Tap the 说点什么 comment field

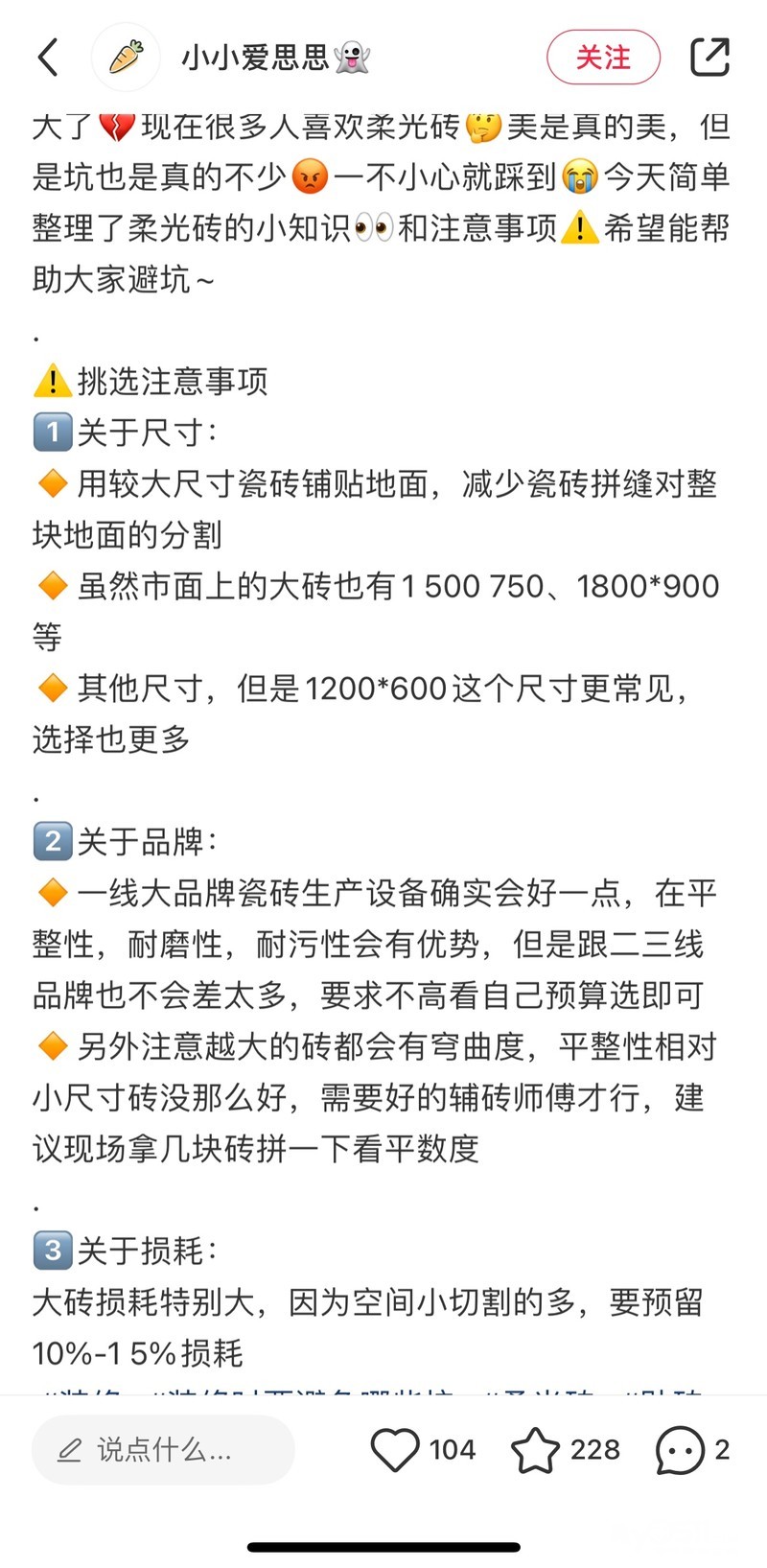tap(163, 1449)
